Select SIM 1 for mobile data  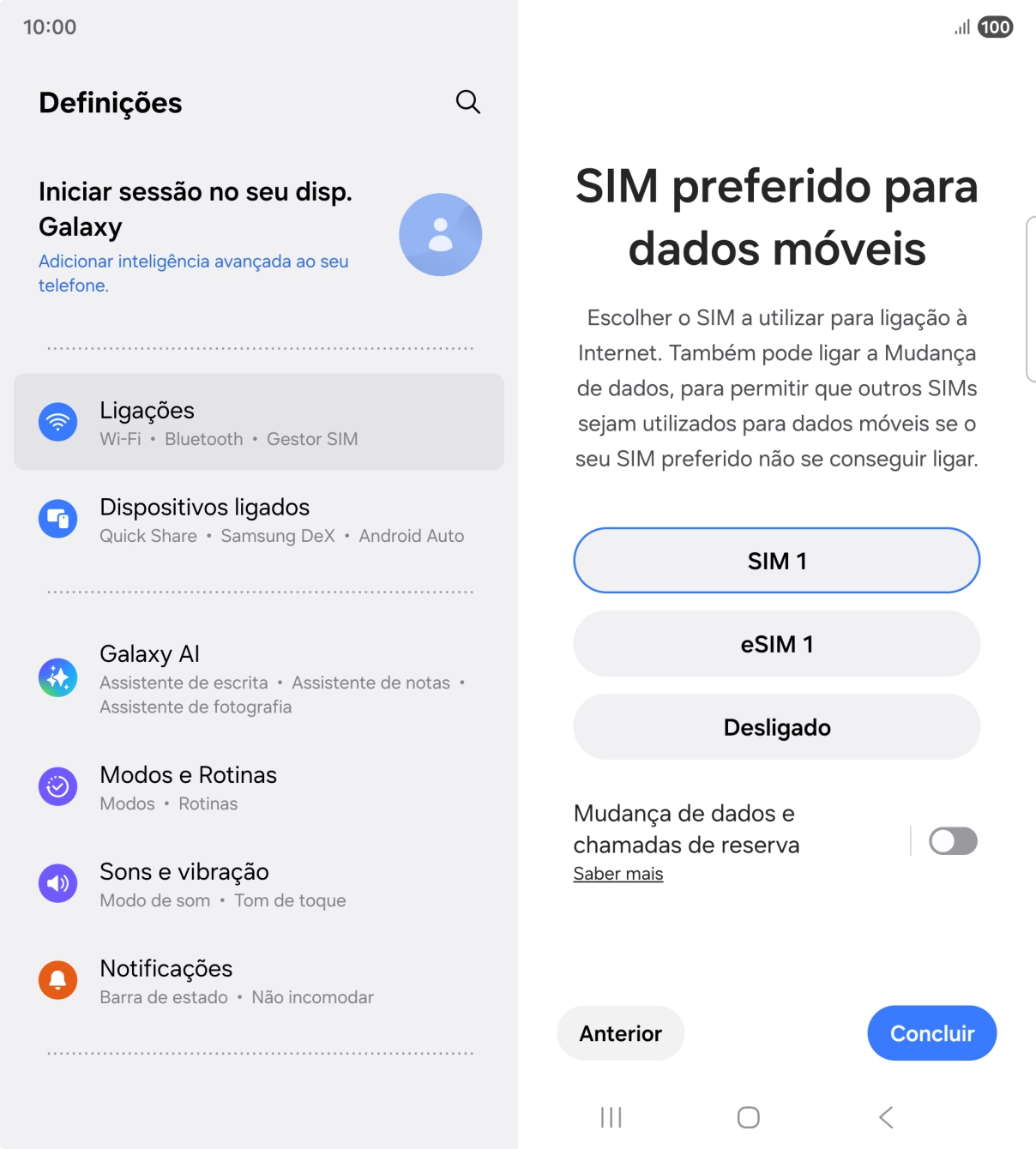pyautogui.click(x=776, y=560)
